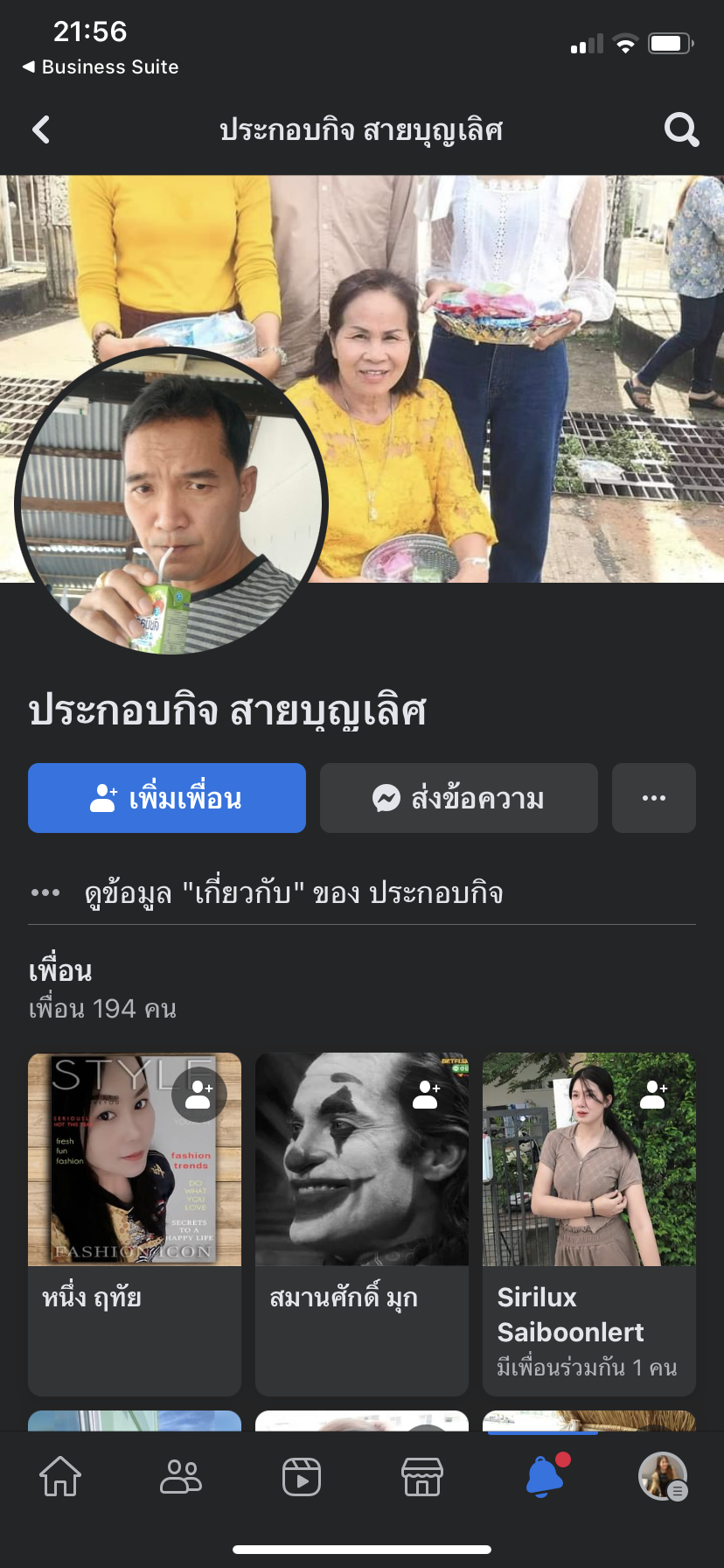Open the circular profile picture

171,503
